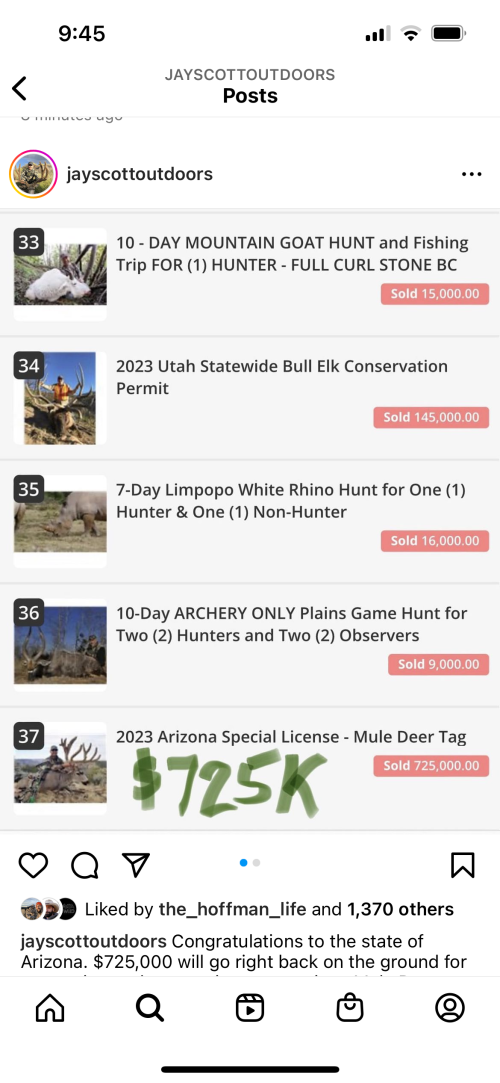Switch to the Profile tab
Screen dimensions: 500x1083
(450, 1008)
